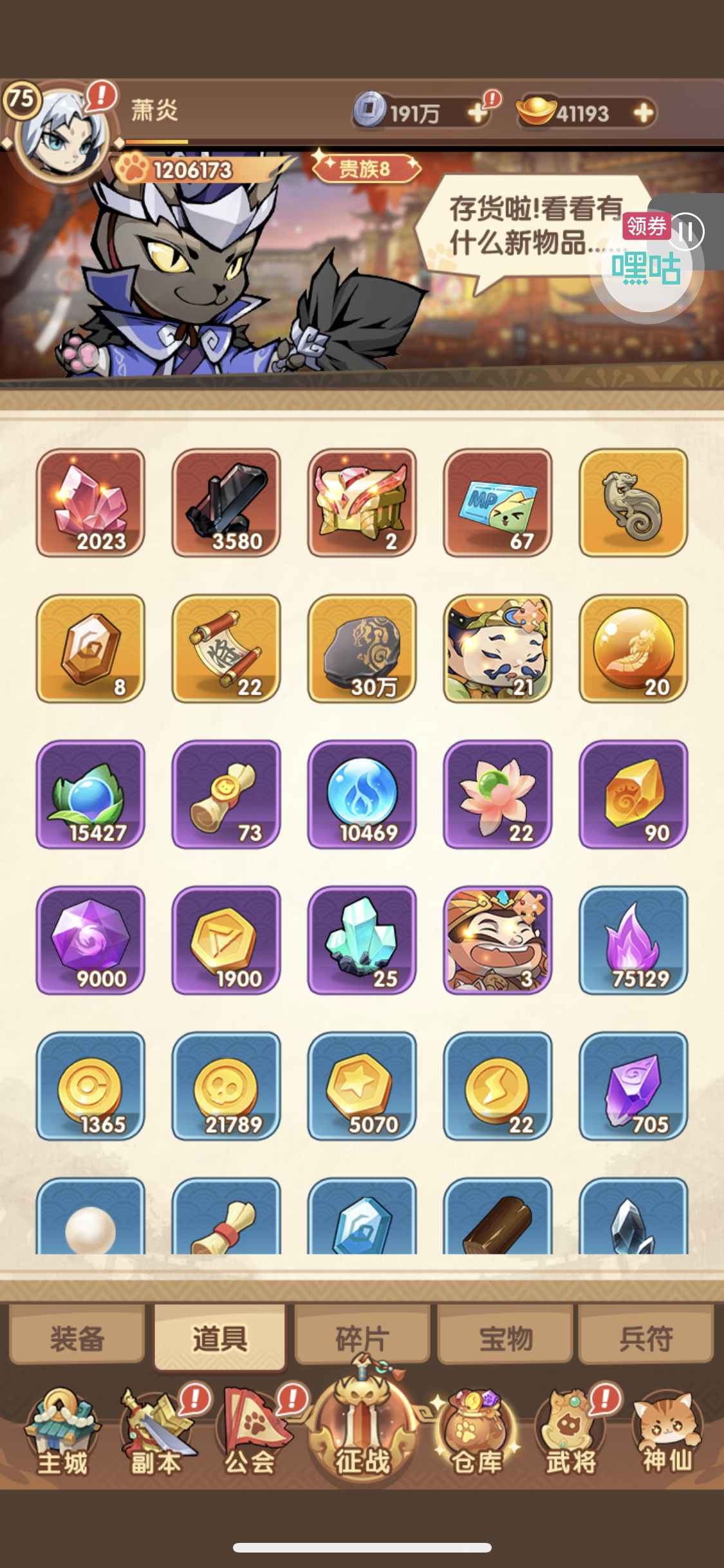The height and width of the screenshot is (1568, 724).
Task: Switch to the 宝物 tab
Action: 505,1339
